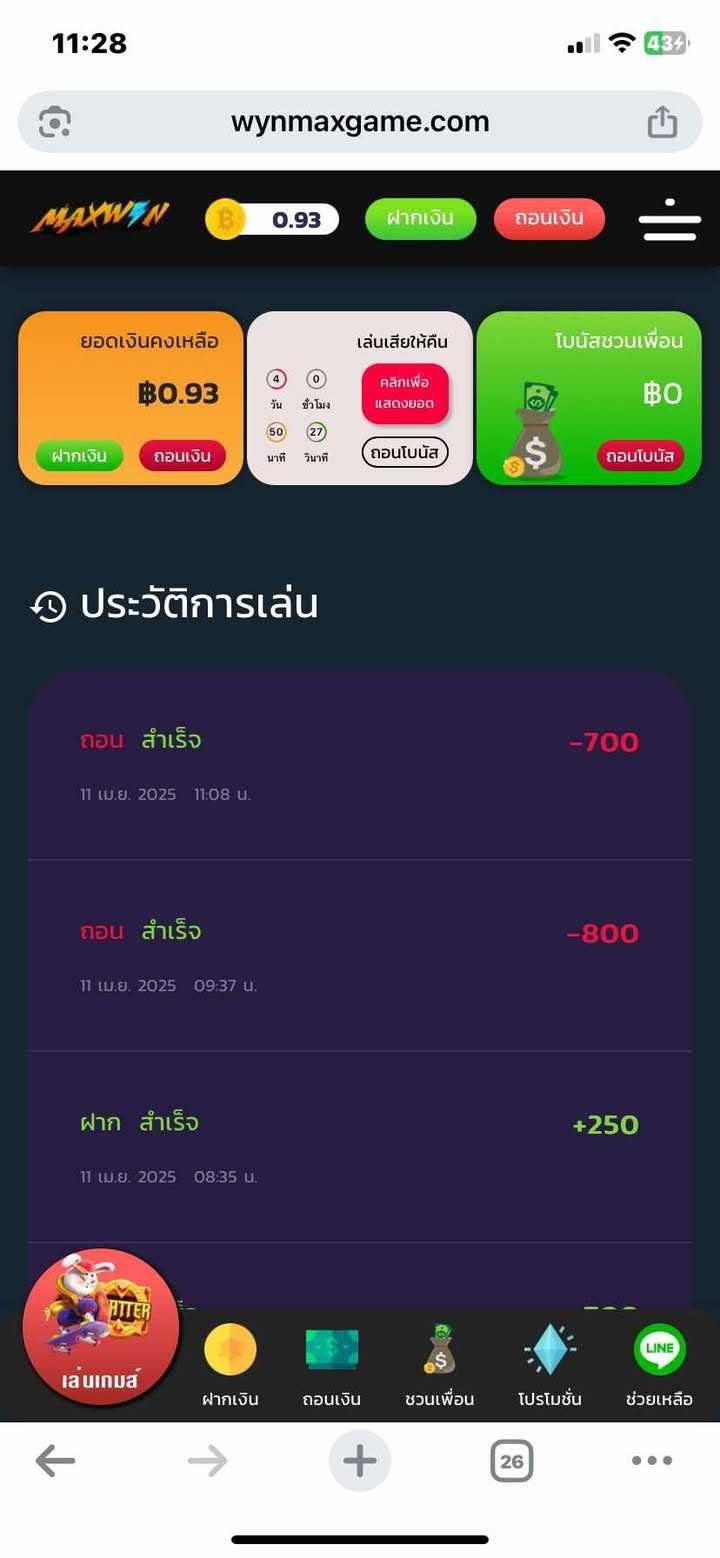Switch to the โปรโมชั่น promotions tab
The width and height of the screenshot is (720, 1558).
(x=549, y=1362)
